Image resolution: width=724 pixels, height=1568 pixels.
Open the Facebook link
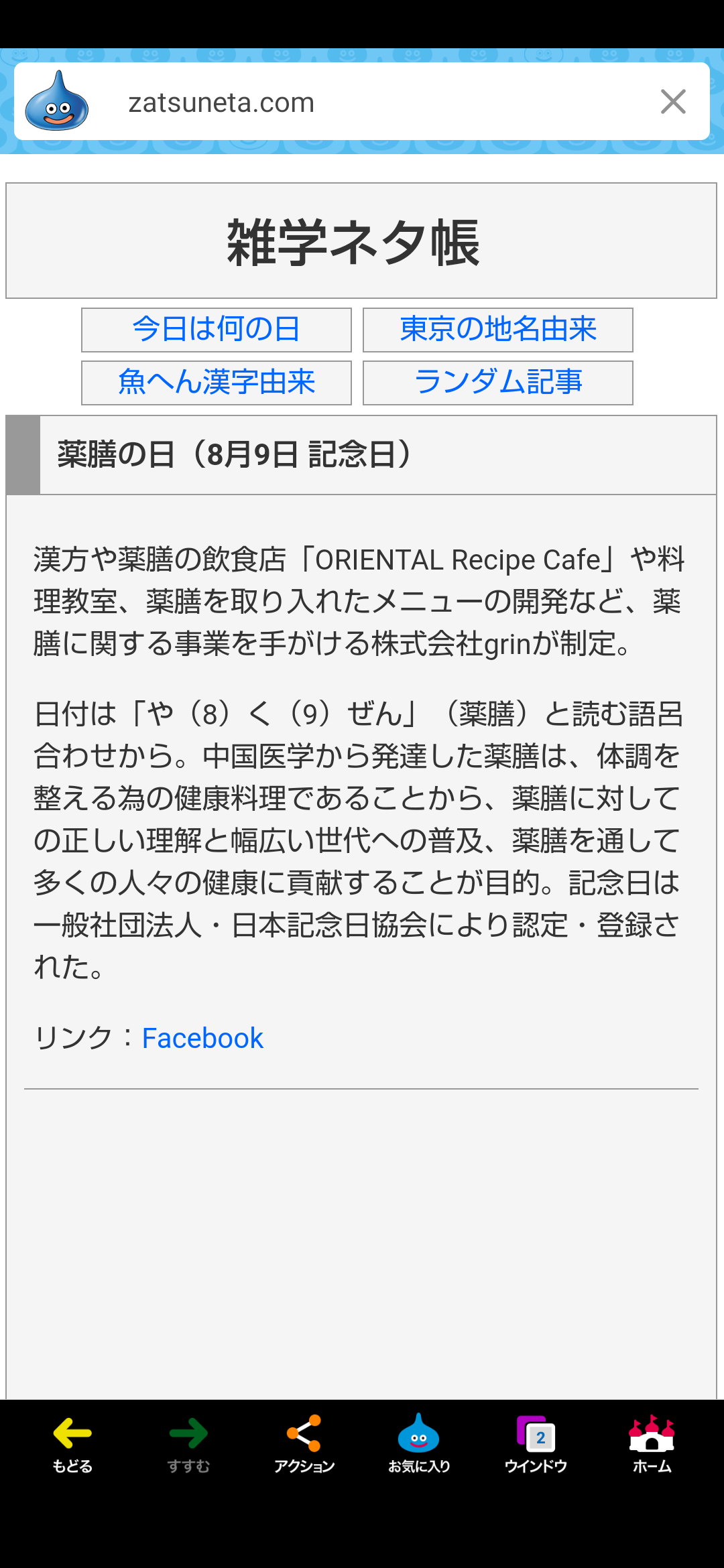[x=202, y=1038]
